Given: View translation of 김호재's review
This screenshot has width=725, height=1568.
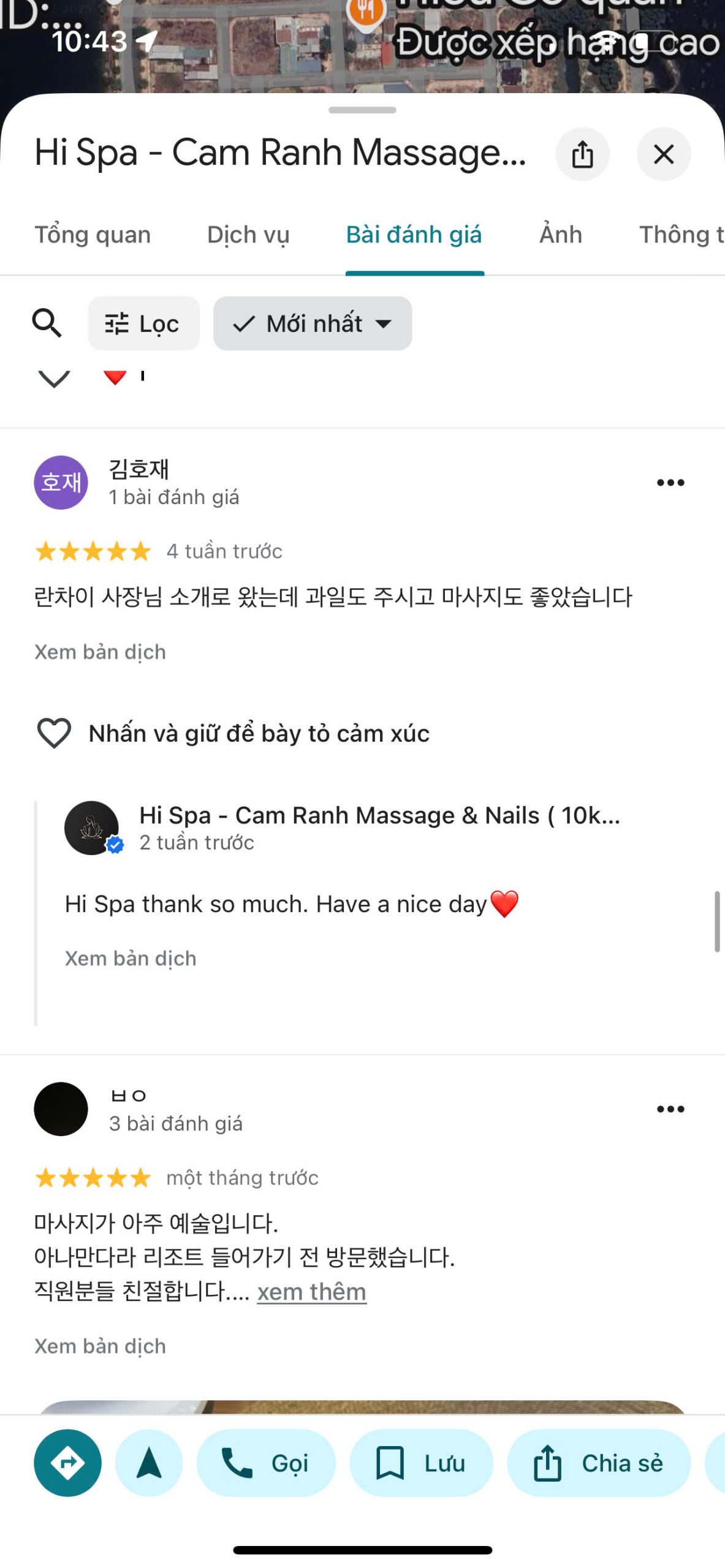Looking at the screenshot, I should (100, 652).
